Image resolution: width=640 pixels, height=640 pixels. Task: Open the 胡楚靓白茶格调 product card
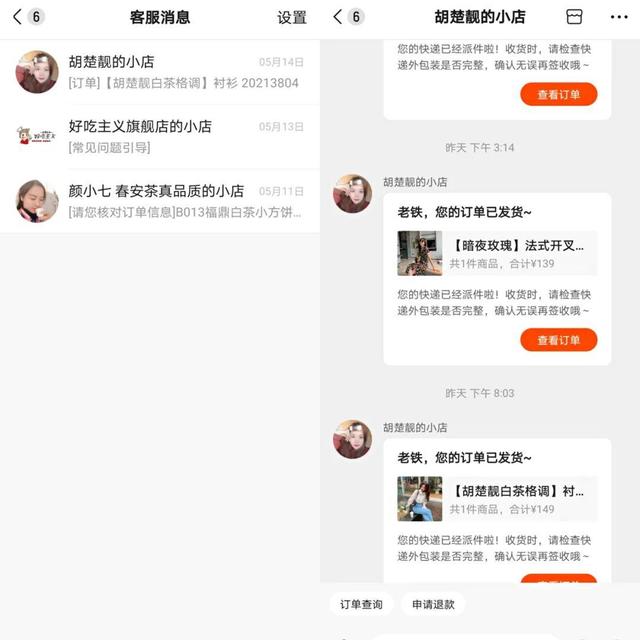tap(497, 498)
